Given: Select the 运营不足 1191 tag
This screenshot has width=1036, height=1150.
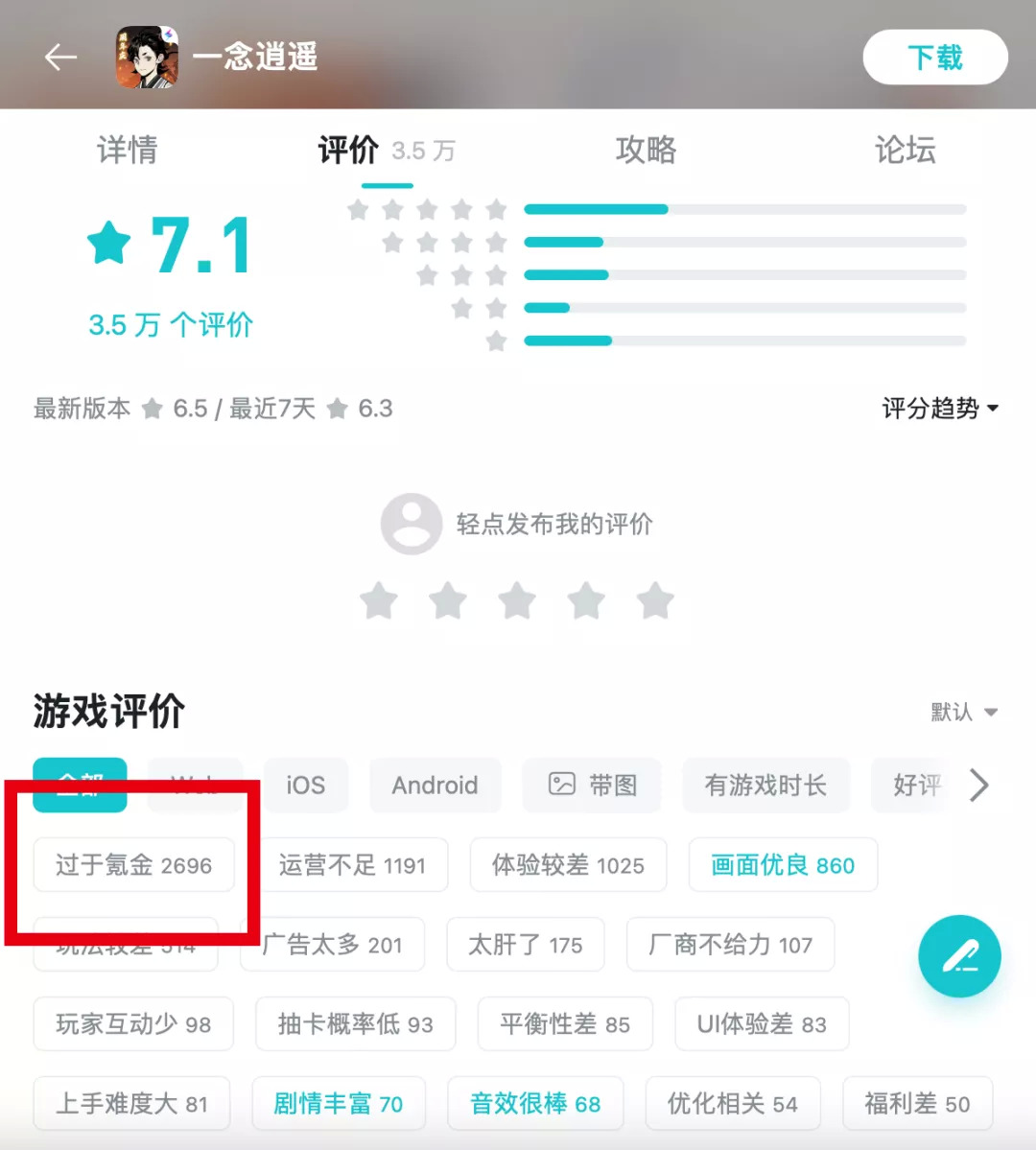Looking at the screenshot, I should click(x=351, y=865).
